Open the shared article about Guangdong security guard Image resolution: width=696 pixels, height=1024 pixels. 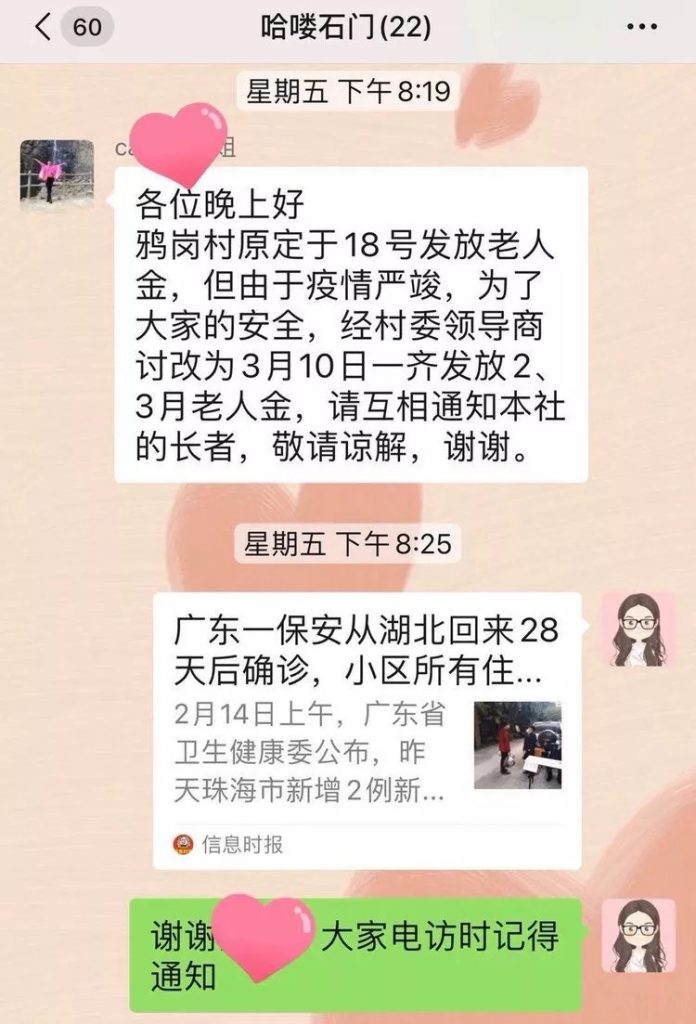(366, 729)
